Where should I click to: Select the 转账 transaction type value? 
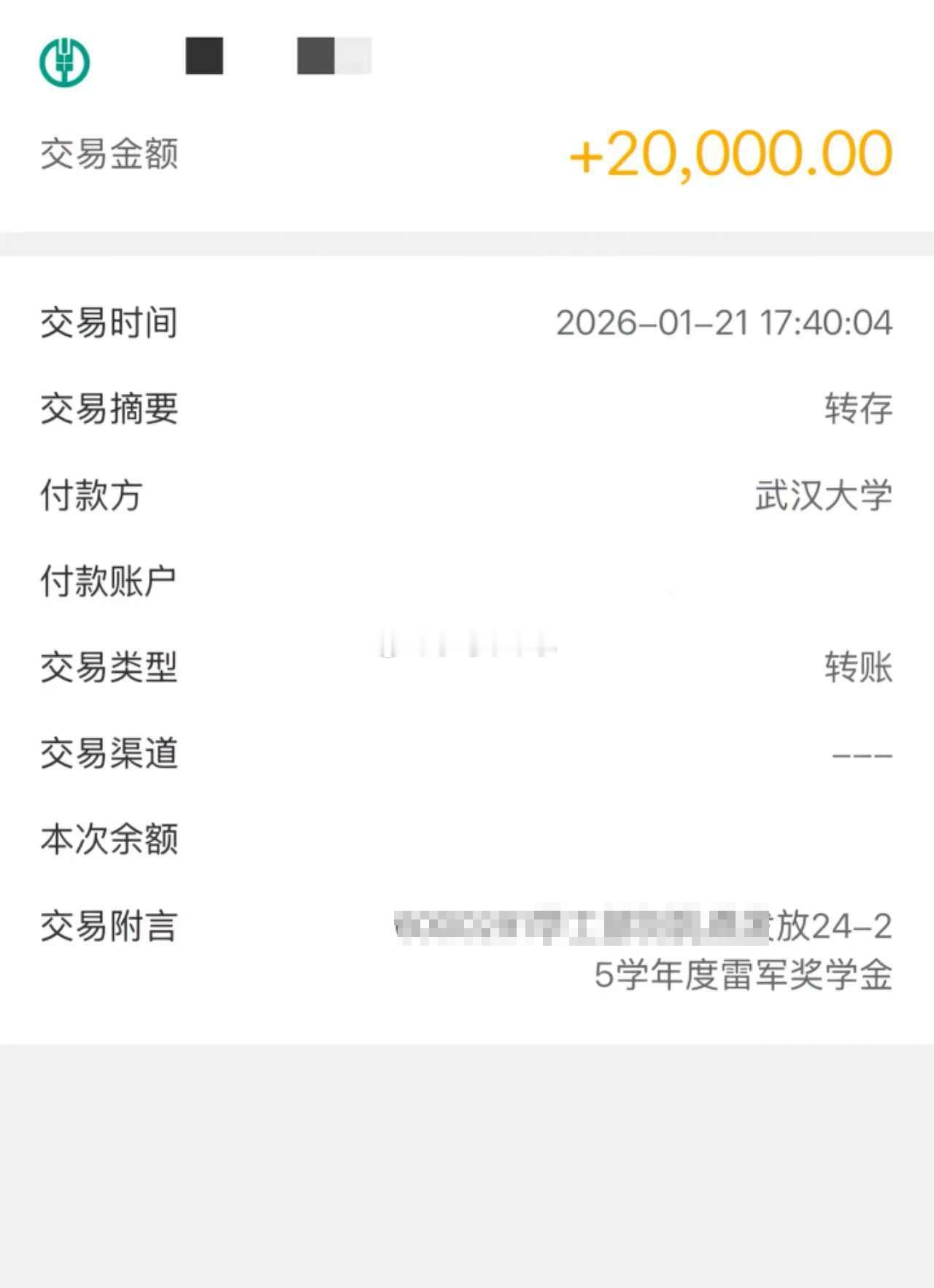[x=860, y=668]
